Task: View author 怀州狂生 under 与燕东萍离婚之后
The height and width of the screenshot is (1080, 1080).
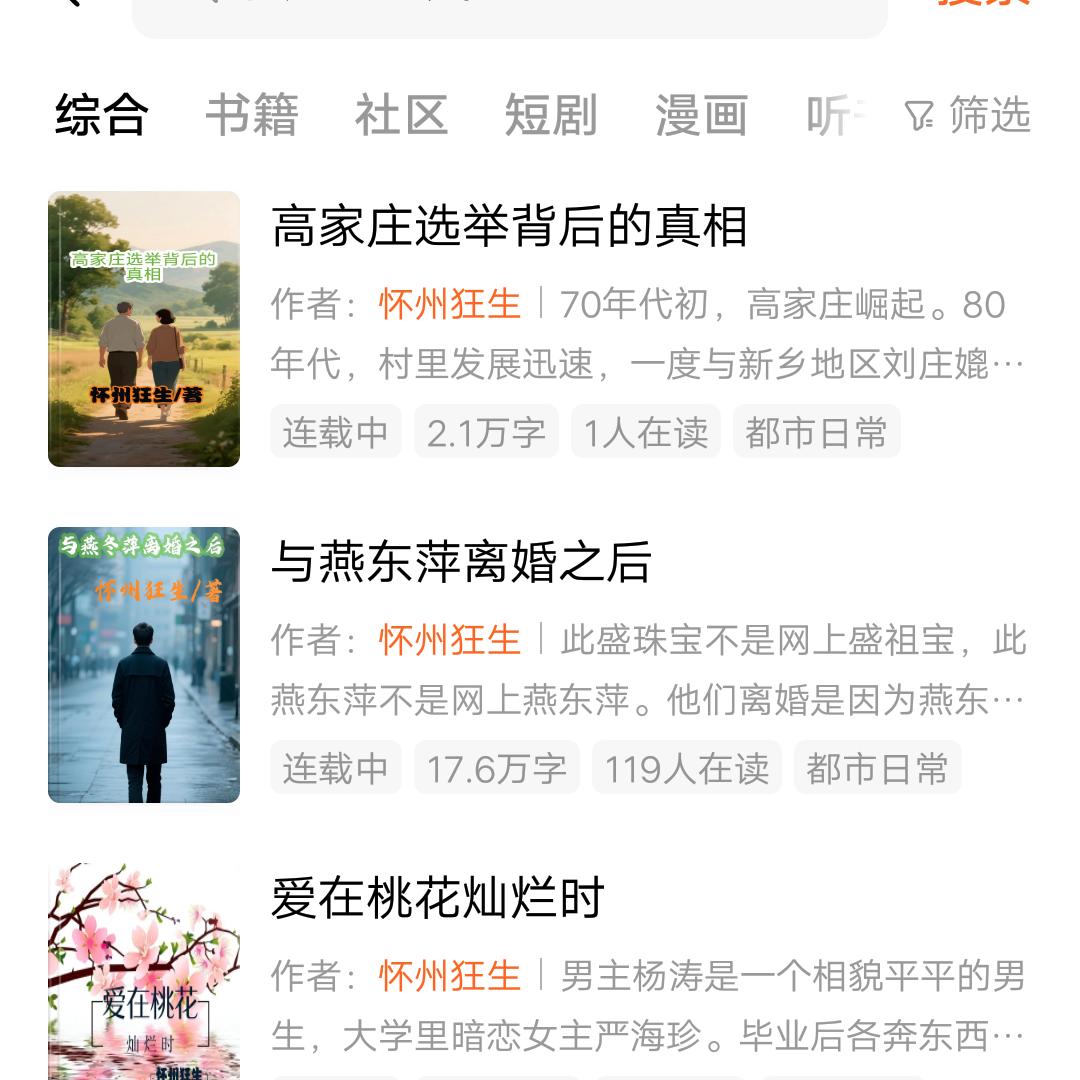Action: point(450,640)
